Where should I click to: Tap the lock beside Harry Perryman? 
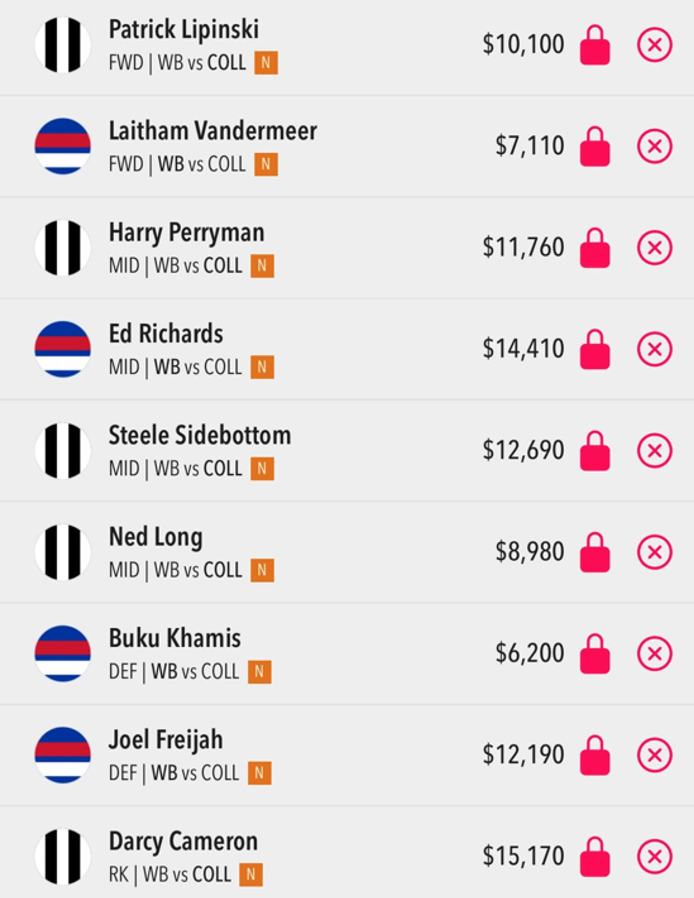tap(595, 248)
